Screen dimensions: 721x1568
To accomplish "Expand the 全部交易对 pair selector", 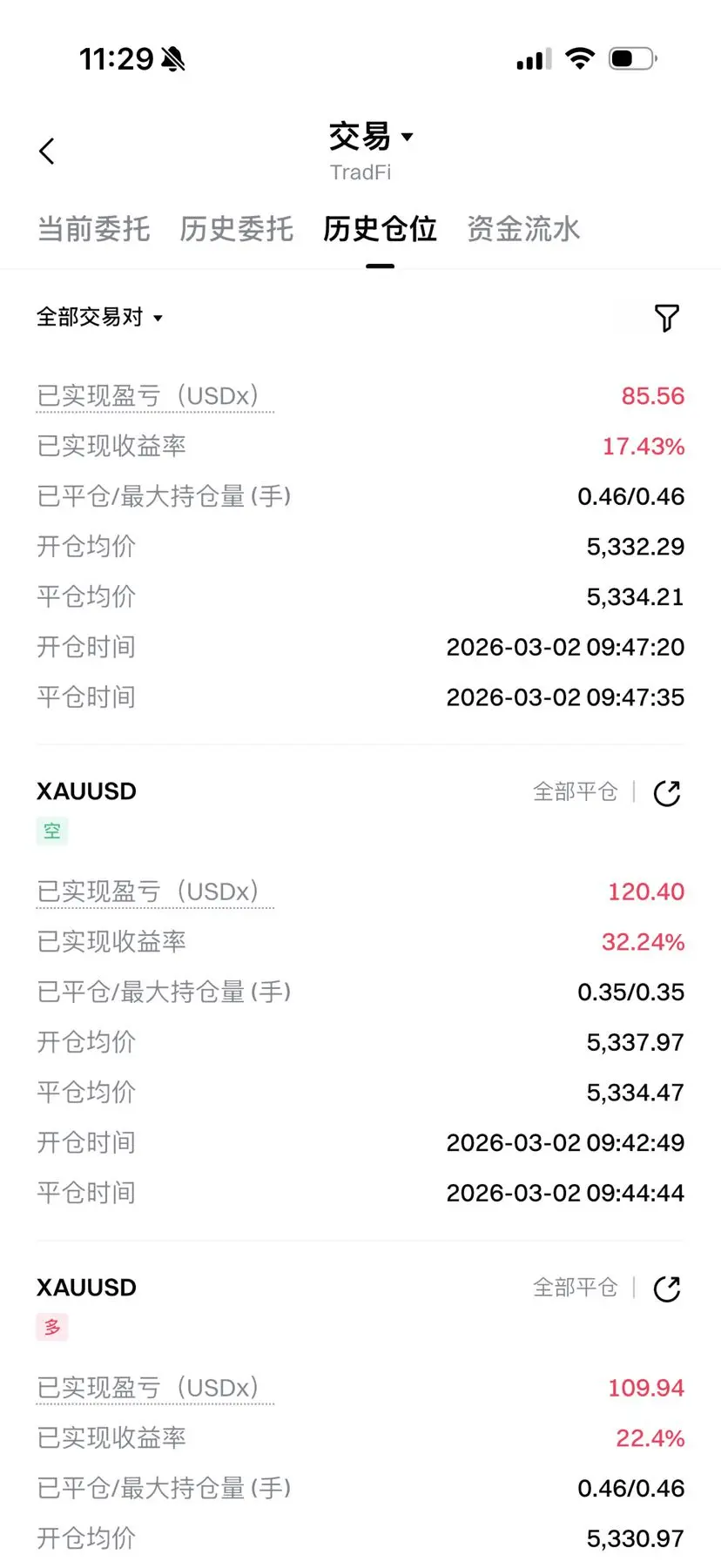I will pos(99,317).
